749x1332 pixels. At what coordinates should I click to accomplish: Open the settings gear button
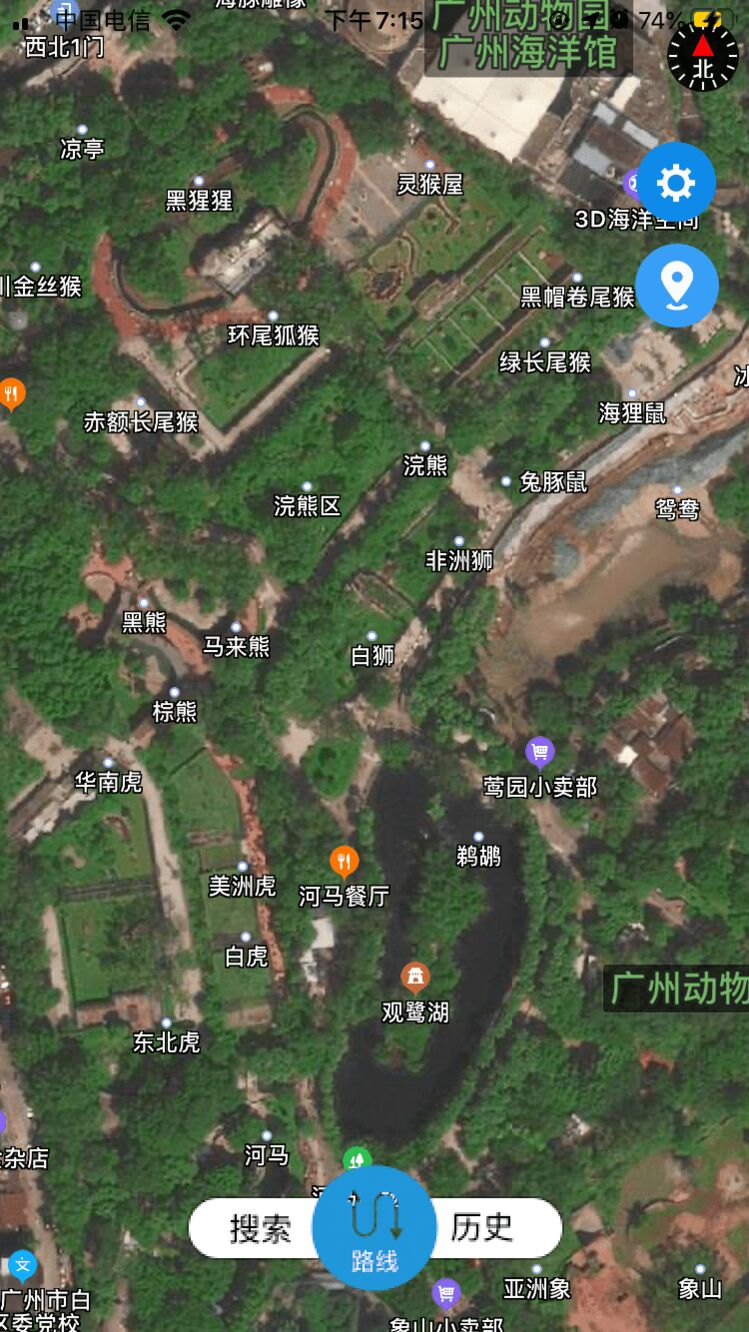click(676, 184)
